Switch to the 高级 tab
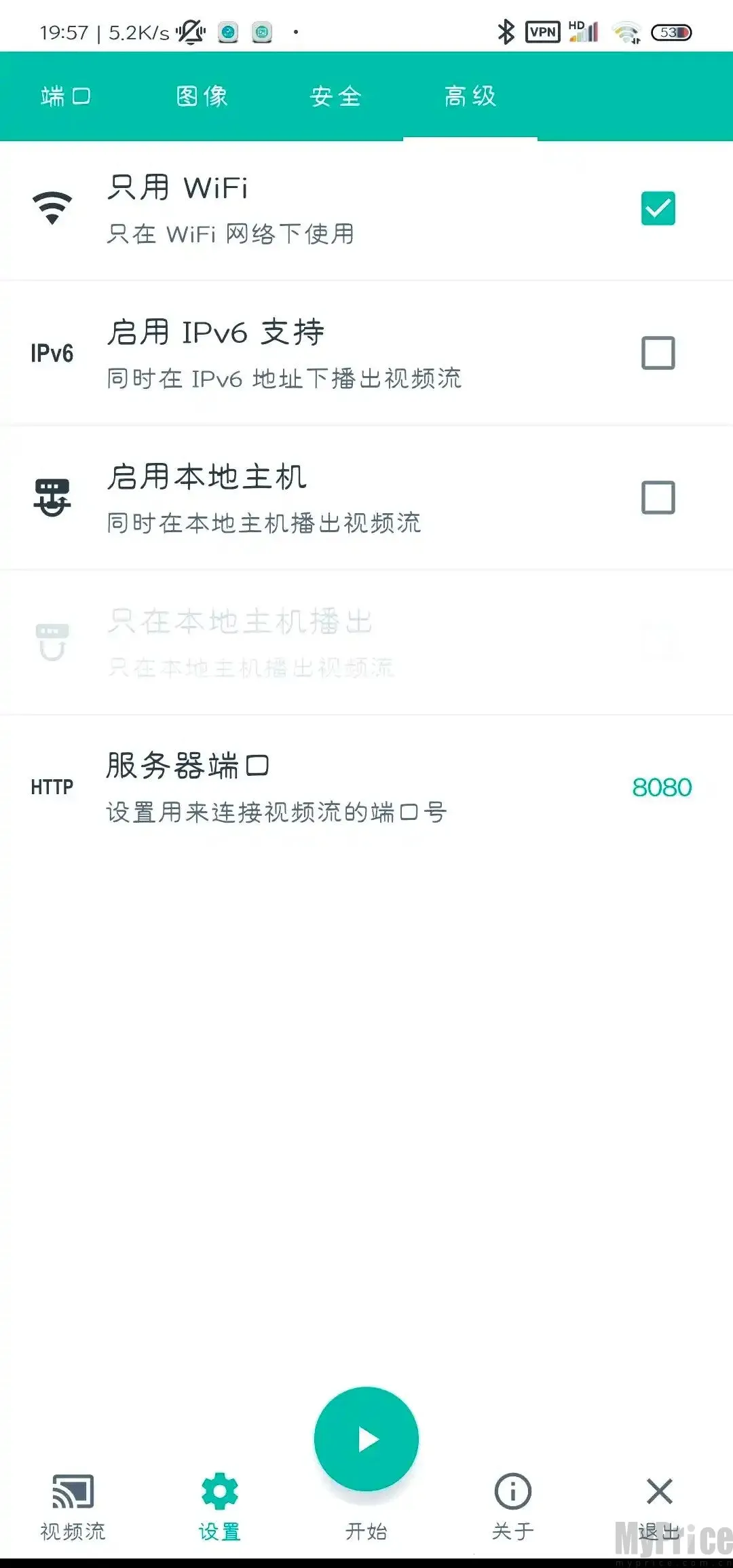733x1568 pixels. [470, 96]
